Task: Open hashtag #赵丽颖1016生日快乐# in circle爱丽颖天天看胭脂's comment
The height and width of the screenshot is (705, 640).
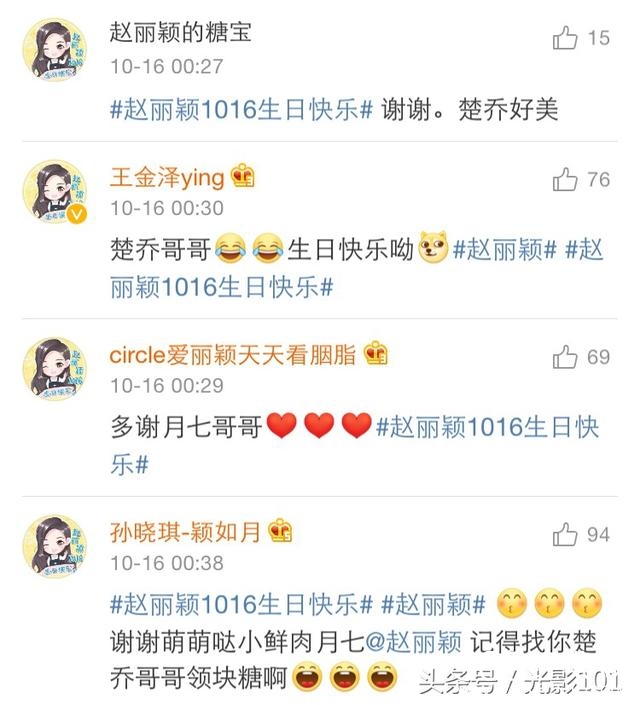Action: [487, 427]
